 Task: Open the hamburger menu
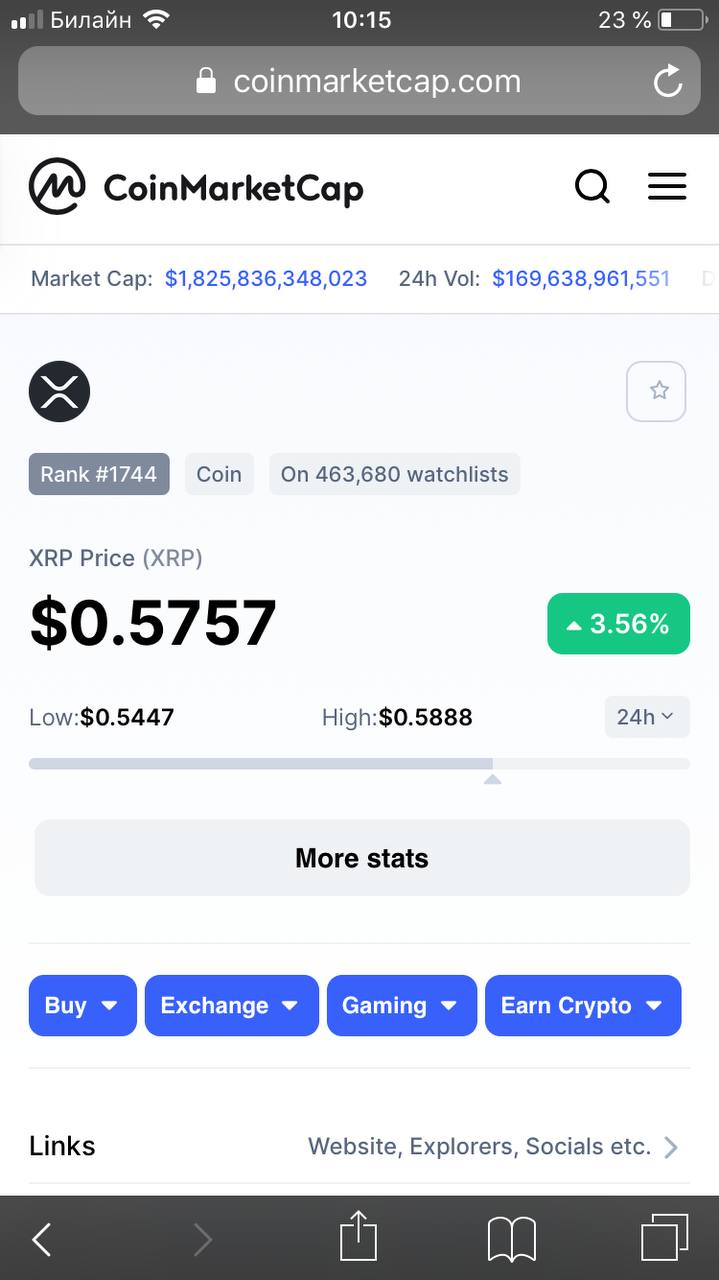[x=667, y=187]
